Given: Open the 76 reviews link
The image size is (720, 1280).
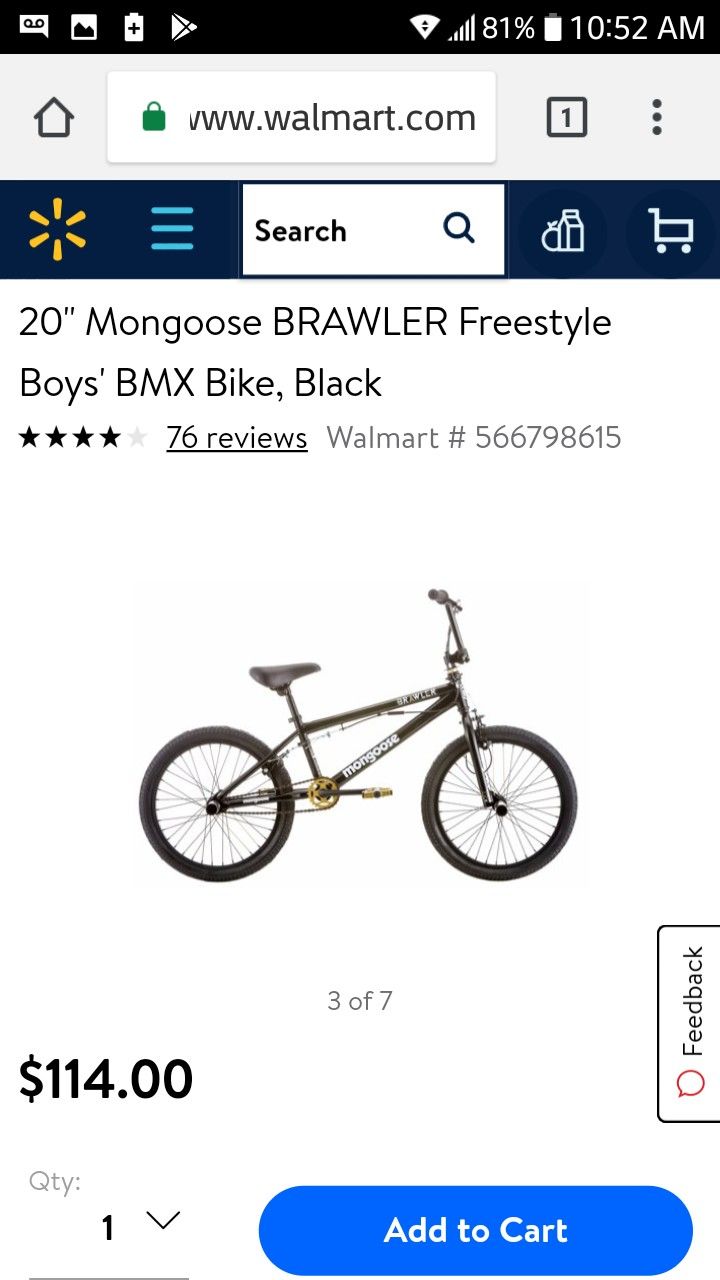Looking at the screenshot, I should click(x=236, y=437).
